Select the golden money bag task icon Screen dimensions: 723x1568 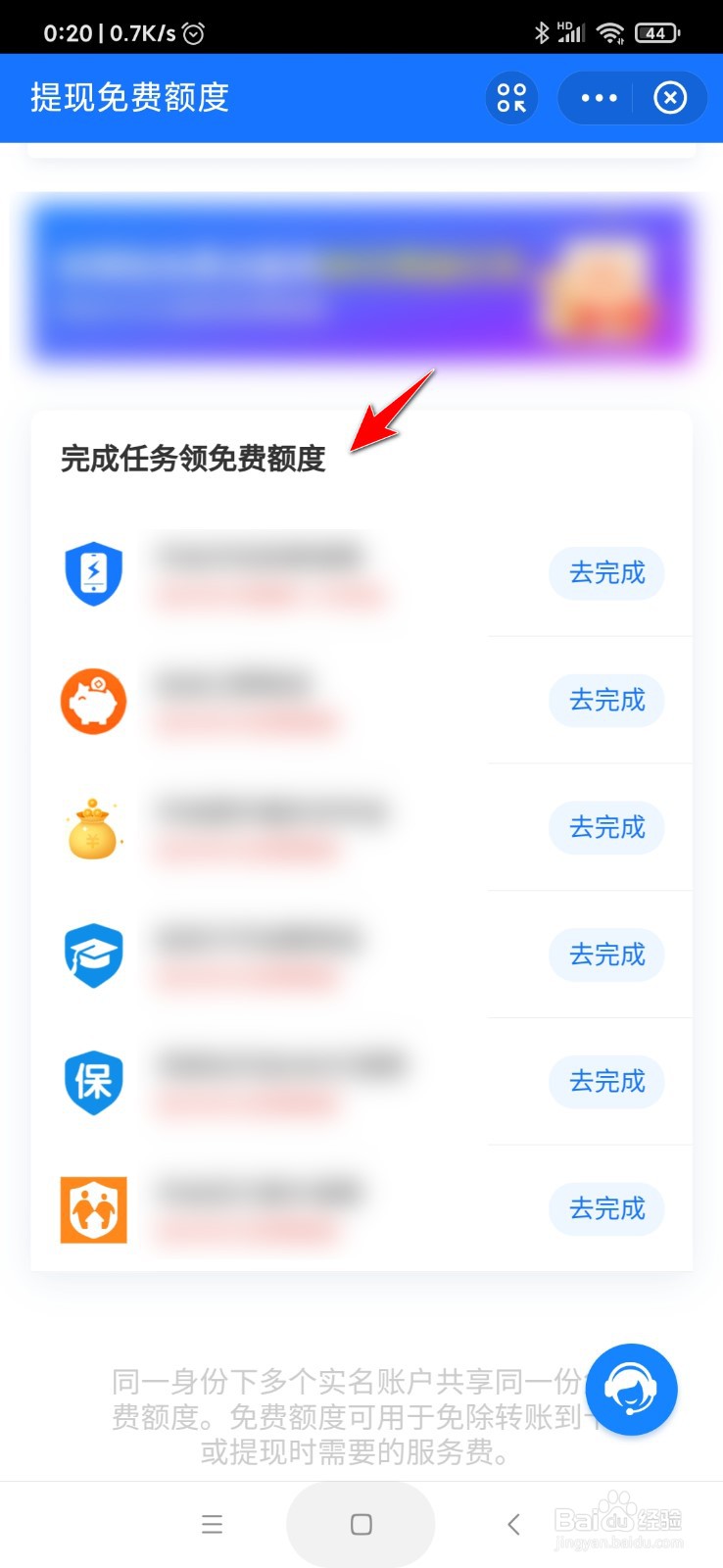pyautogui.click(x=93, y=828)
